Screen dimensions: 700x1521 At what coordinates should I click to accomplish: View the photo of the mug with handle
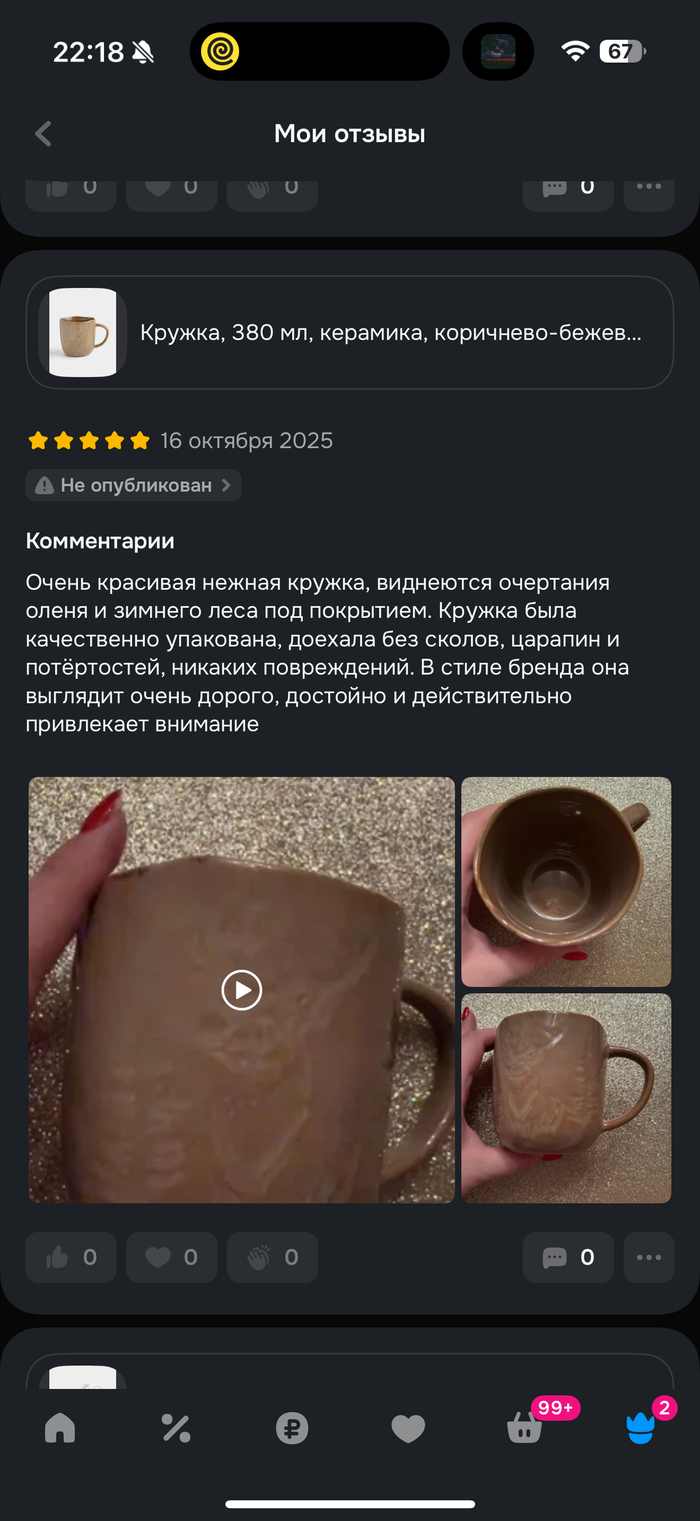pos(566,1097)
